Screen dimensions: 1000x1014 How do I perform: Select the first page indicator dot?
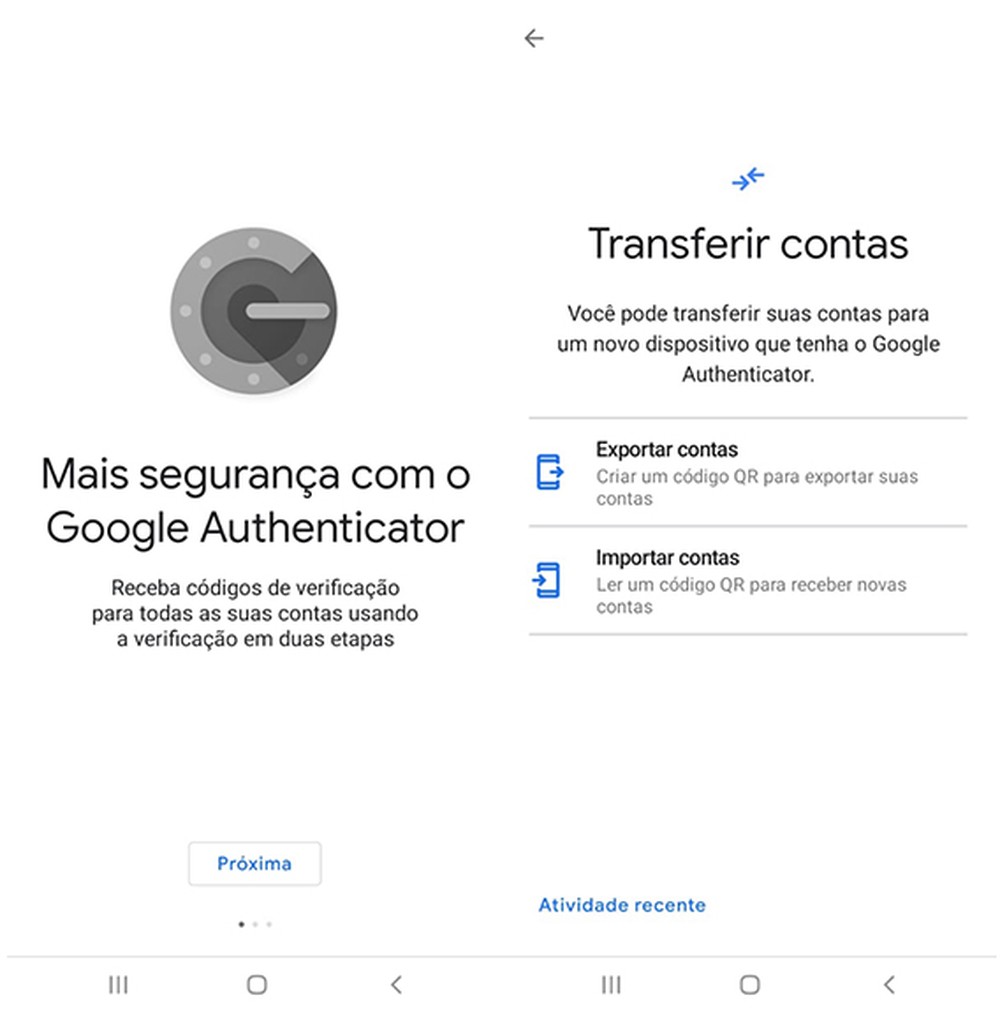tap(241, 924)
